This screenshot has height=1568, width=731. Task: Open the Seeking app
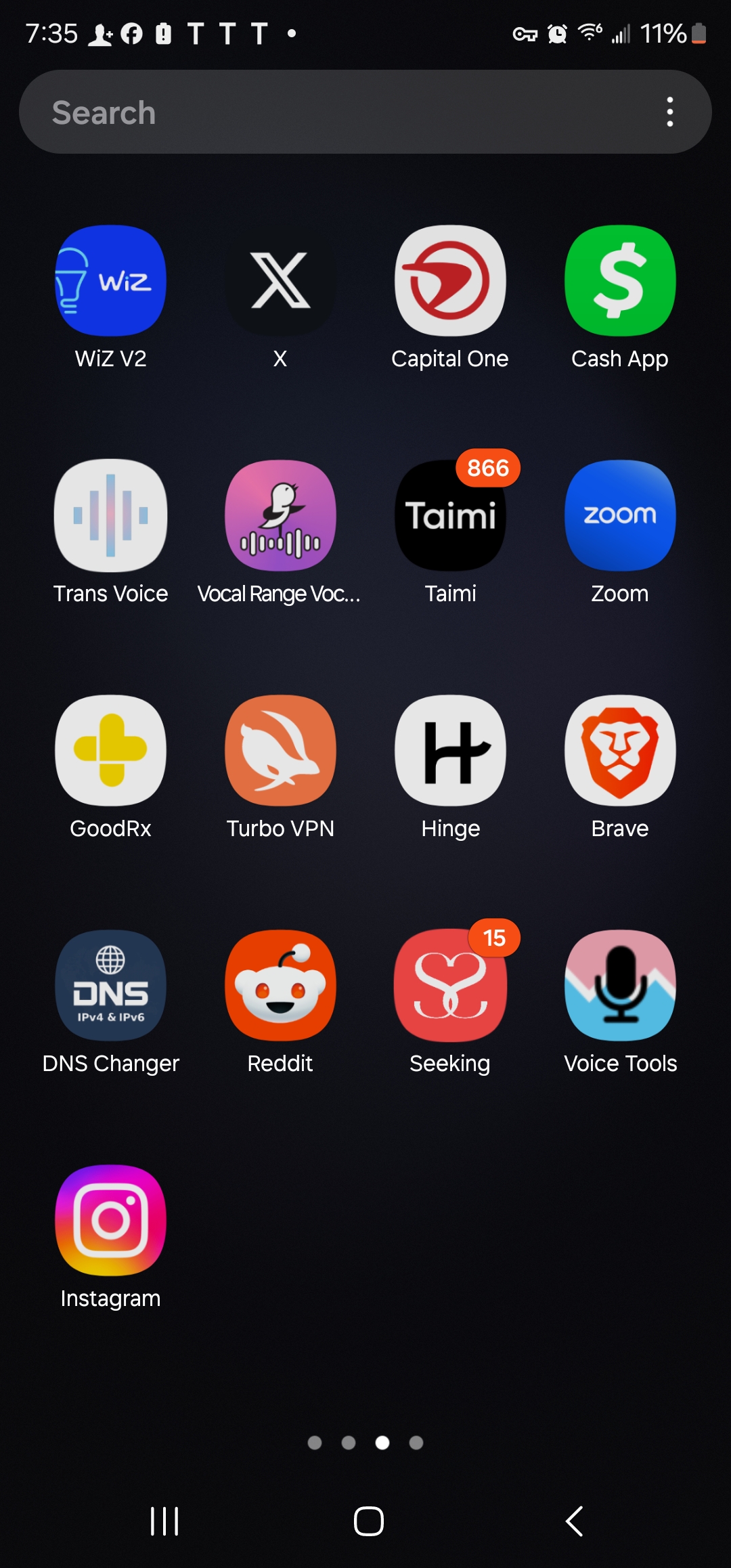coord(450,986)
